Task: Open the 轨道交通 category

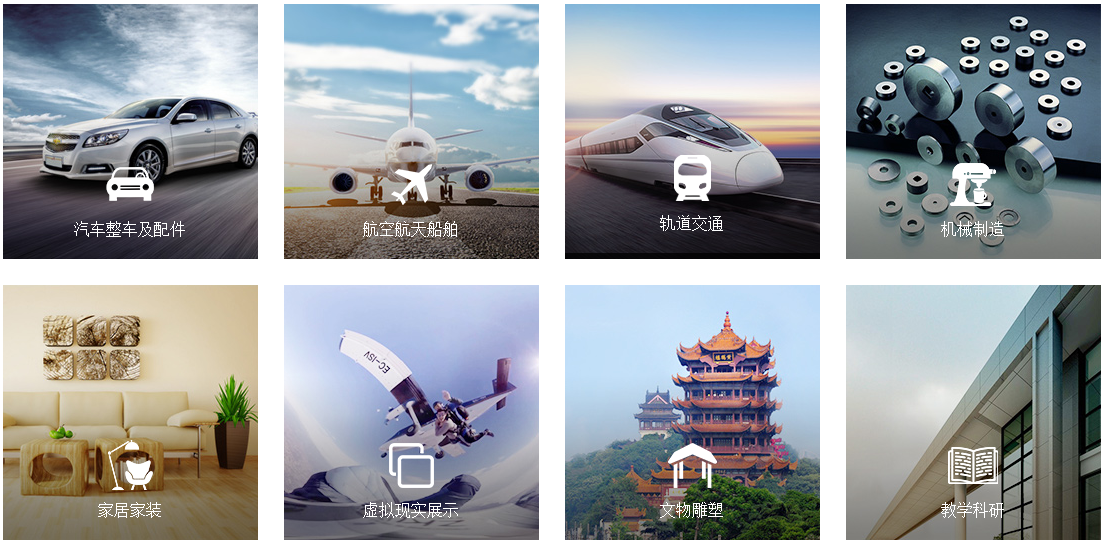Action: point(692,131)
